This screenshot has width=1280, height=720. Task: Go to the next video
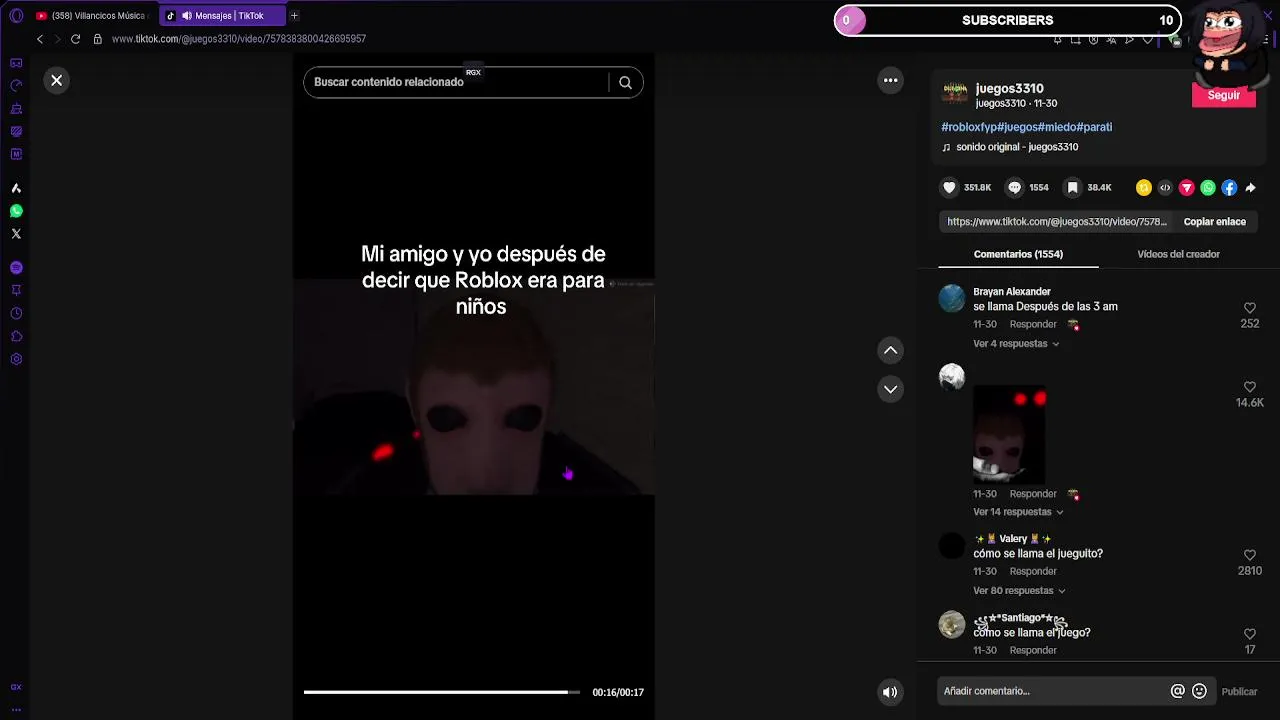click(x=890, y=389)
